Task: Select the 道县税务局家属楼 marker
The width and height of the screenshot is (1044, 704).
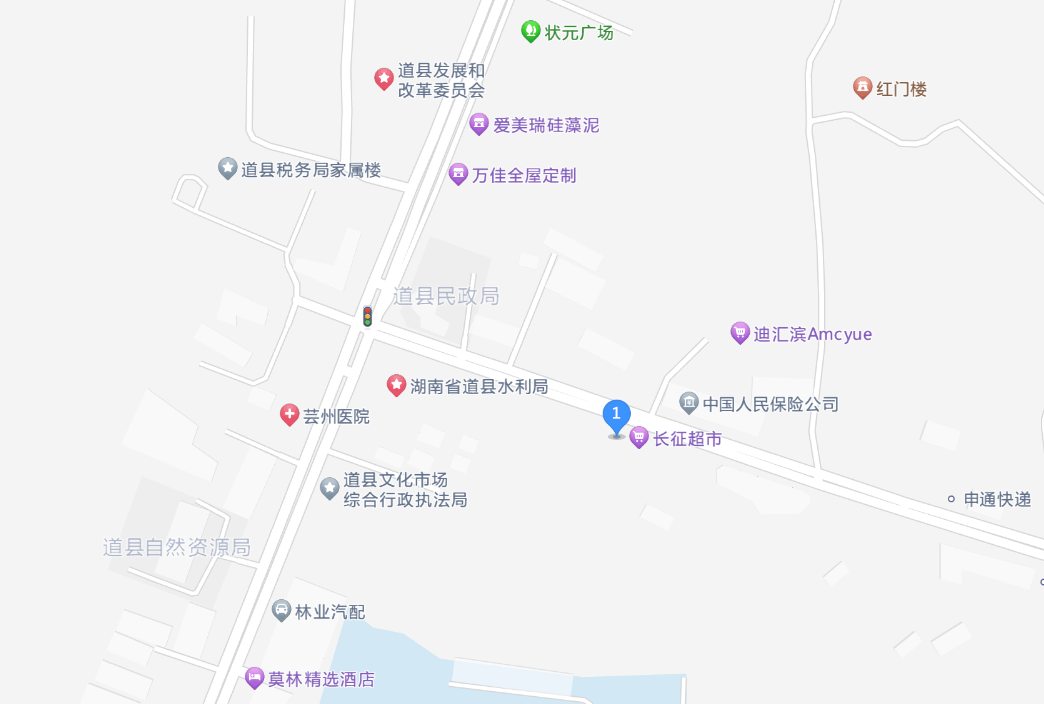Action: click(x=228, y=168)
